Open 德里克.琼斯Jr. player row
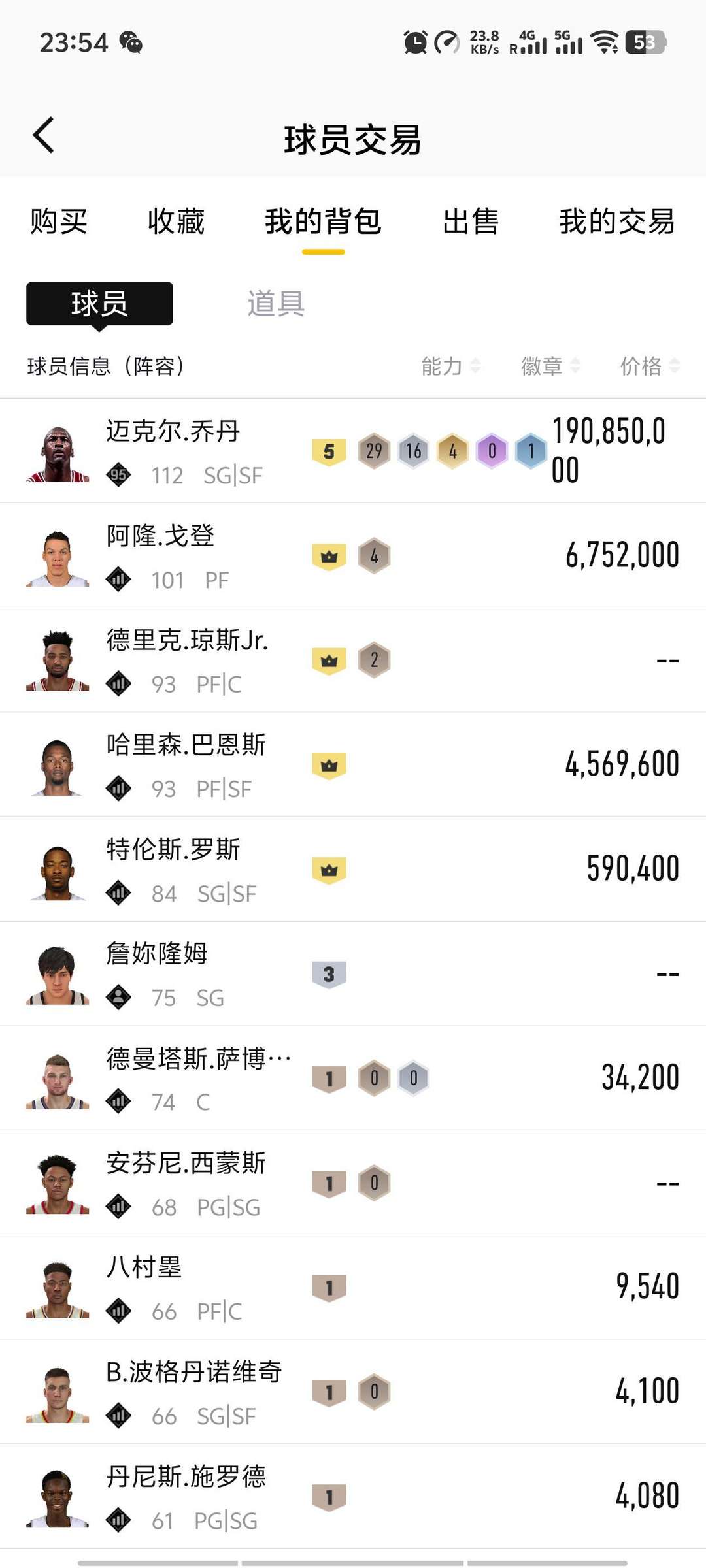This screenshot has height=1568, width=706. pyautogui.click(x=353, y=660)
